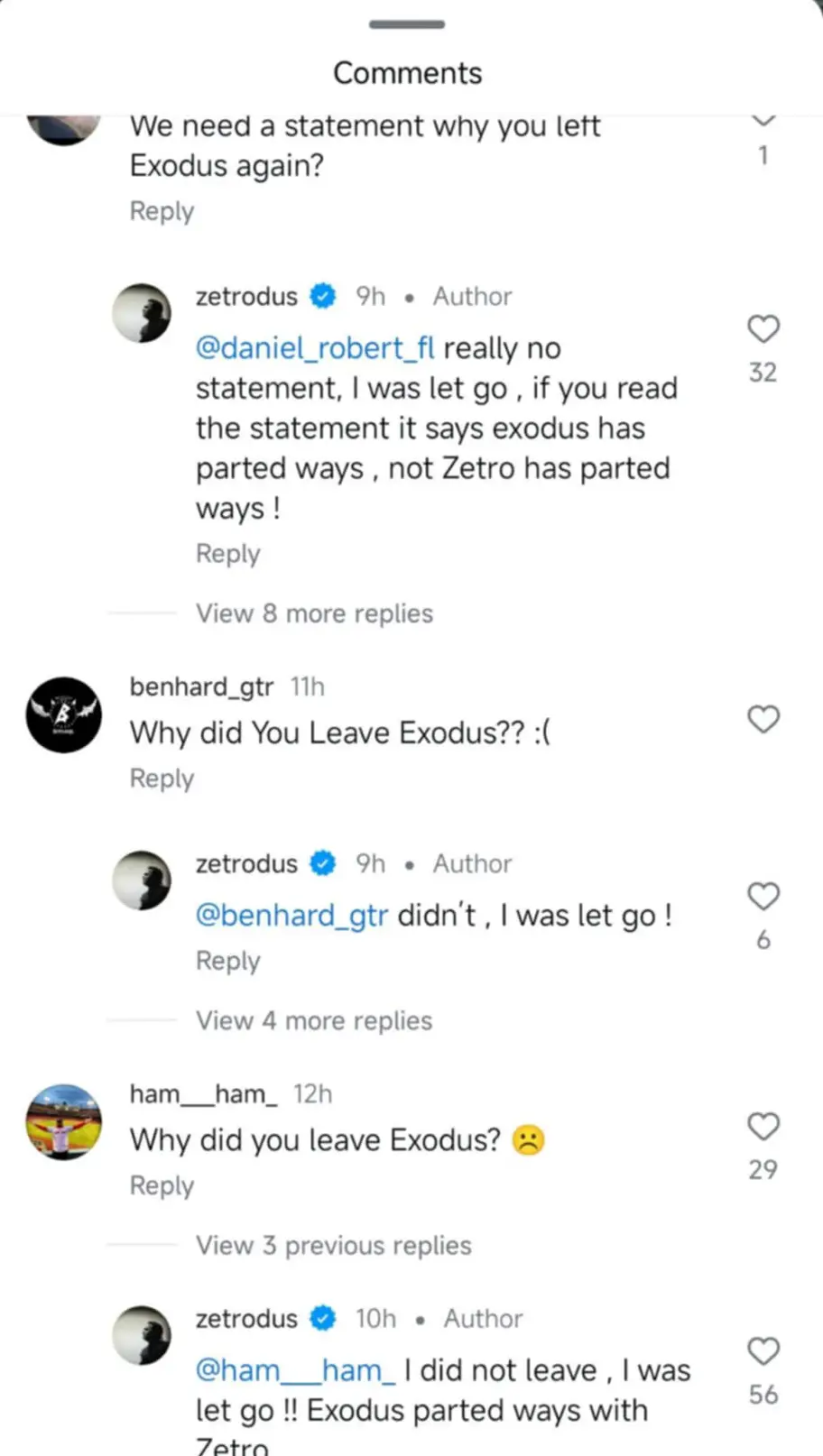The width and height of the screenshot is (823, 1456).
Task: Open the @daniel_robert_fl mention link
Action: point(315,348)
